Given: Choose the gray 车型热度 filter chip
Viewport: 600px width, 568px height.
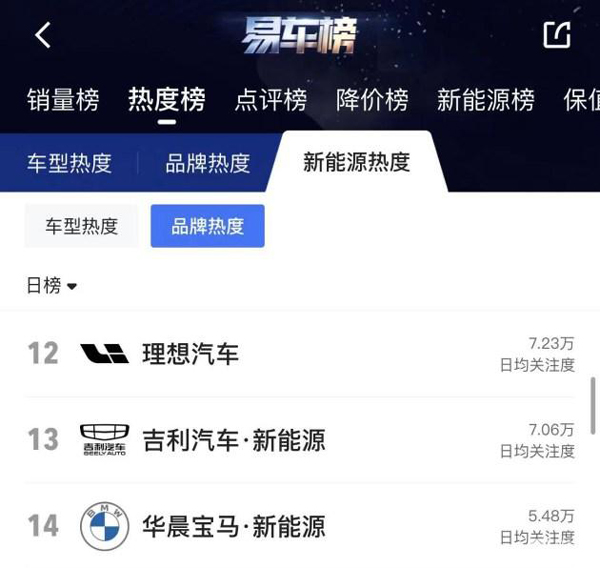Looking at the screenshot, I should click(81, 226).
